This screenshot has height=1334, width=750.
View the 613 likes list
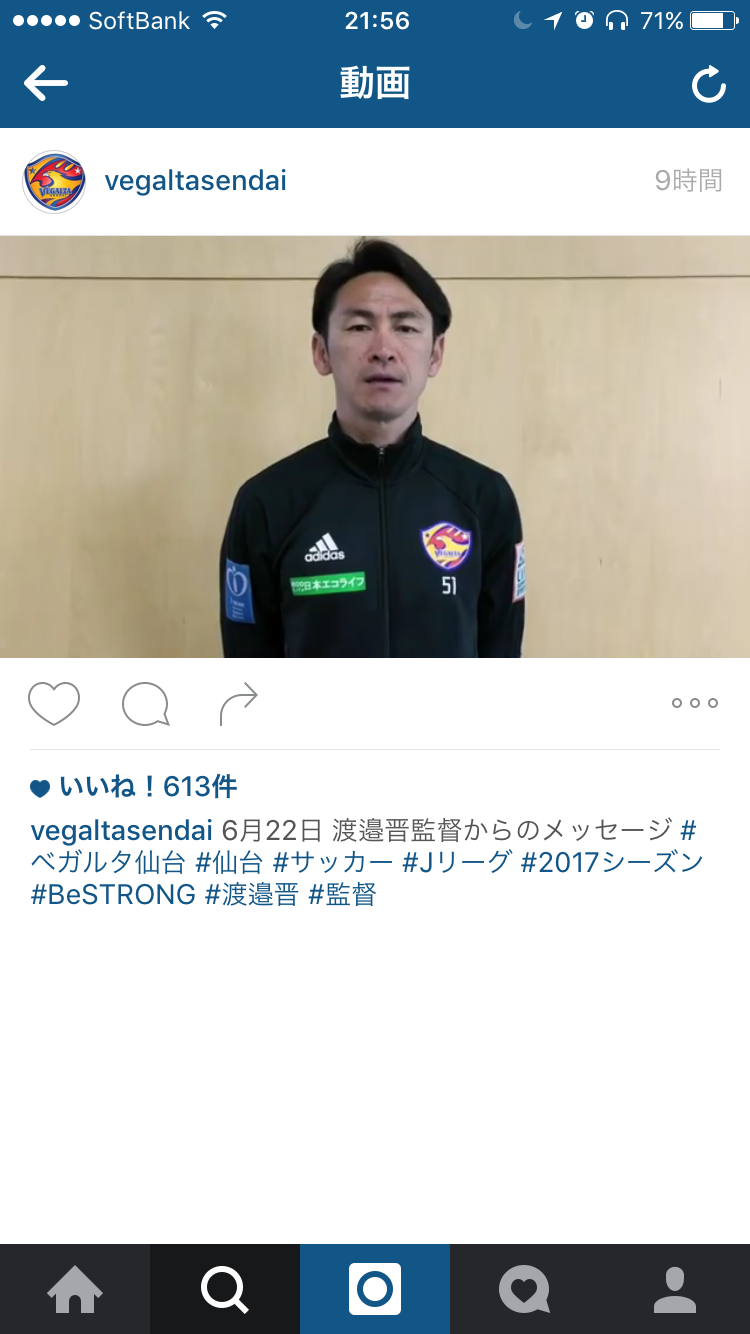click(x=147, y=787)
